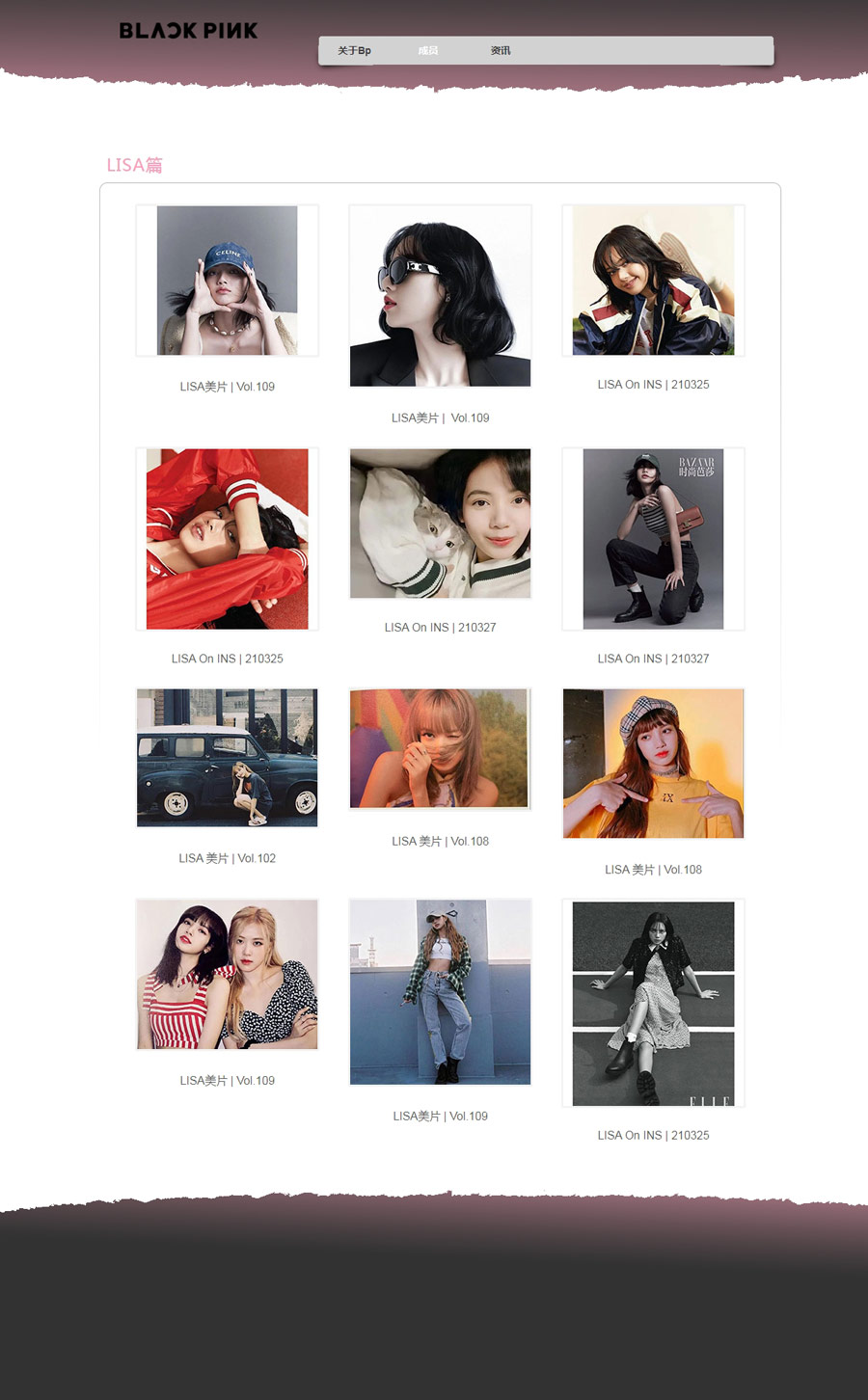
Task: Open the ELLE black-and-white photo 210325
Action: tap(653, 1003)
